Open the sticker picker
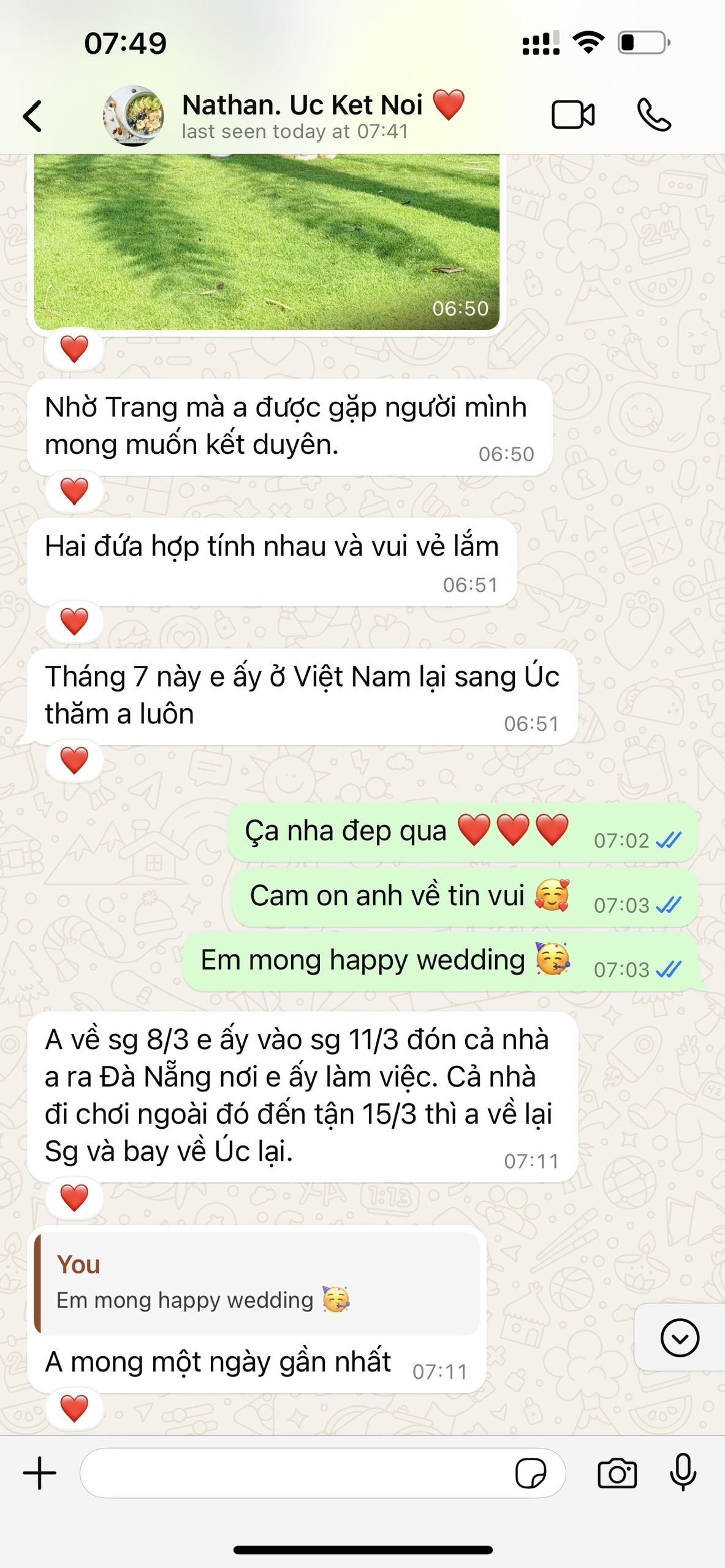725x1568 pixels. [531, 1473]
